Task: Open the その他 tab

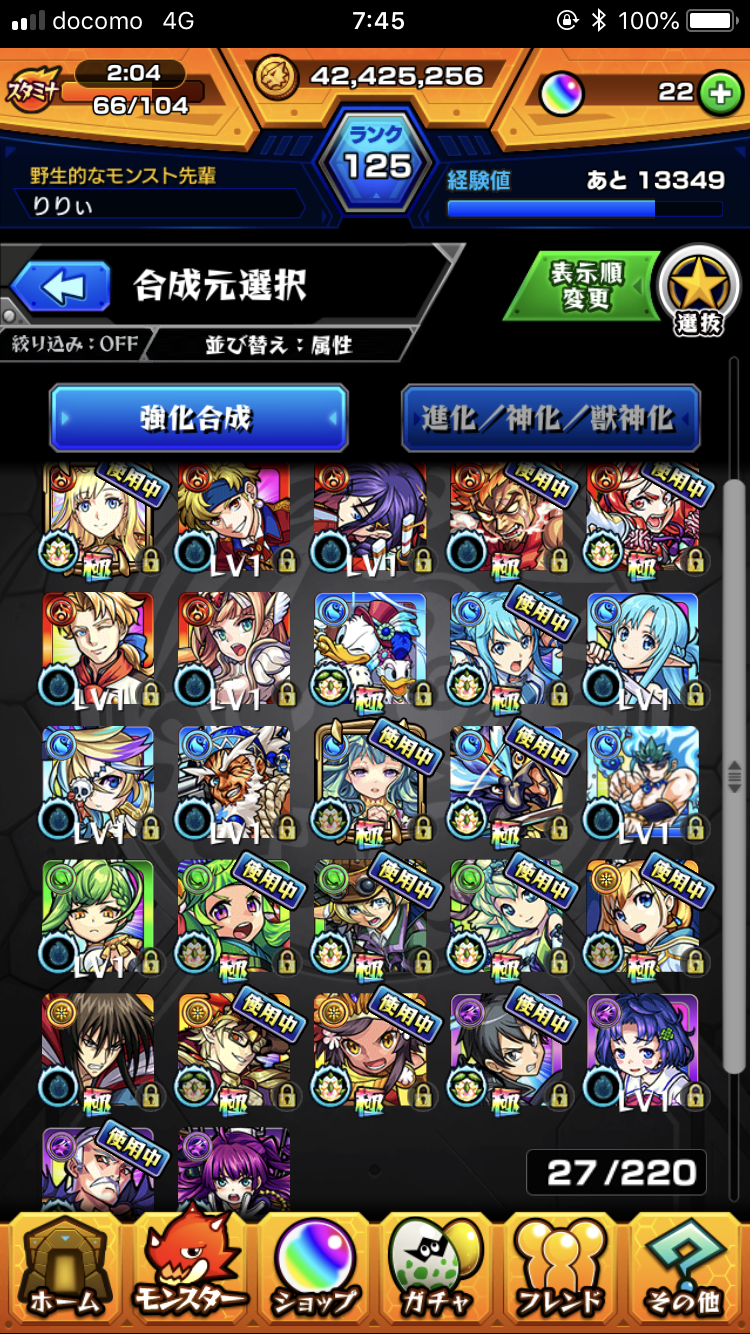Action: 686,1272
